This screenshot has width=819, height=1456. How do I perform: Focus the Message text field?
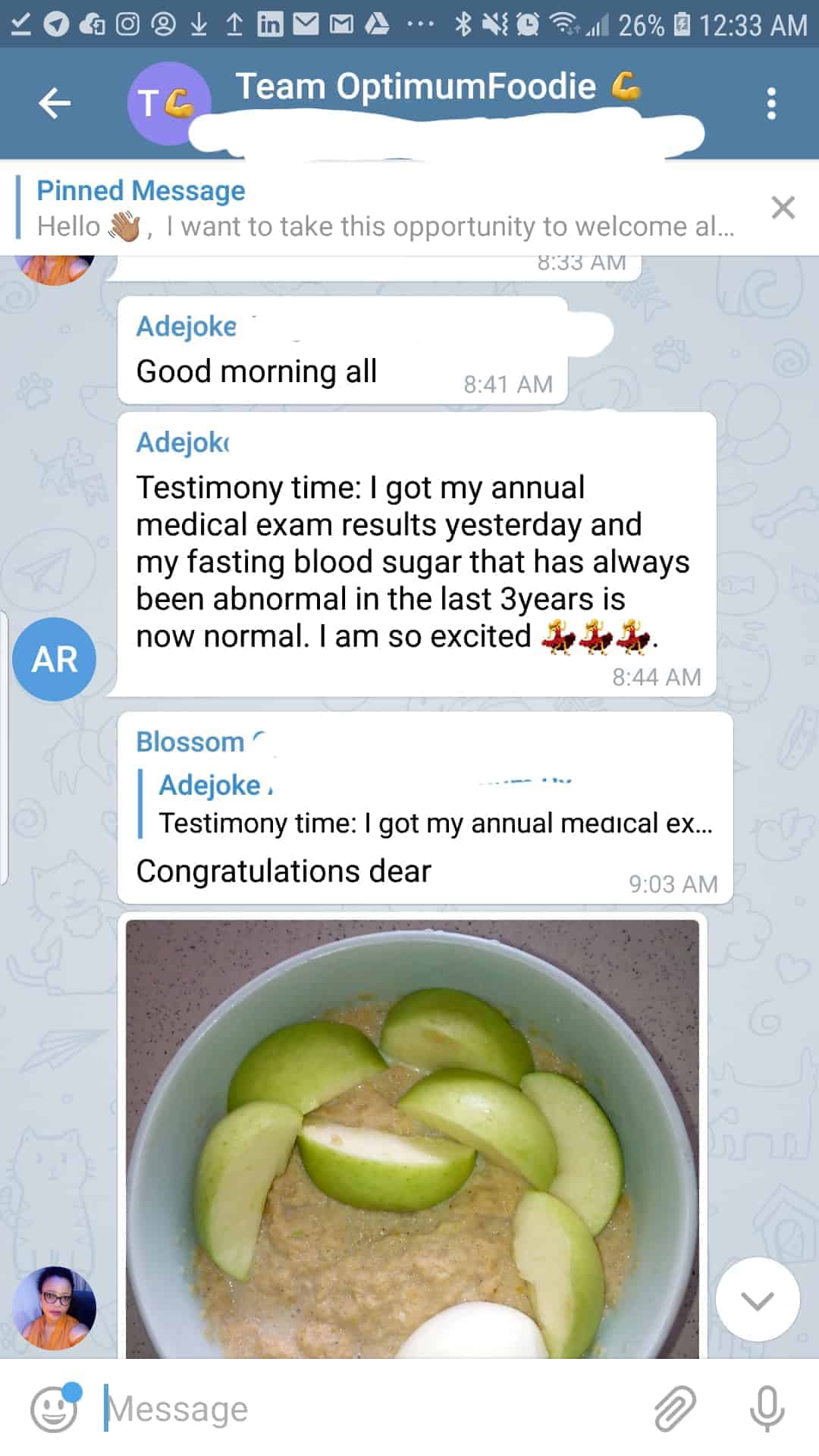[364, 1409]
